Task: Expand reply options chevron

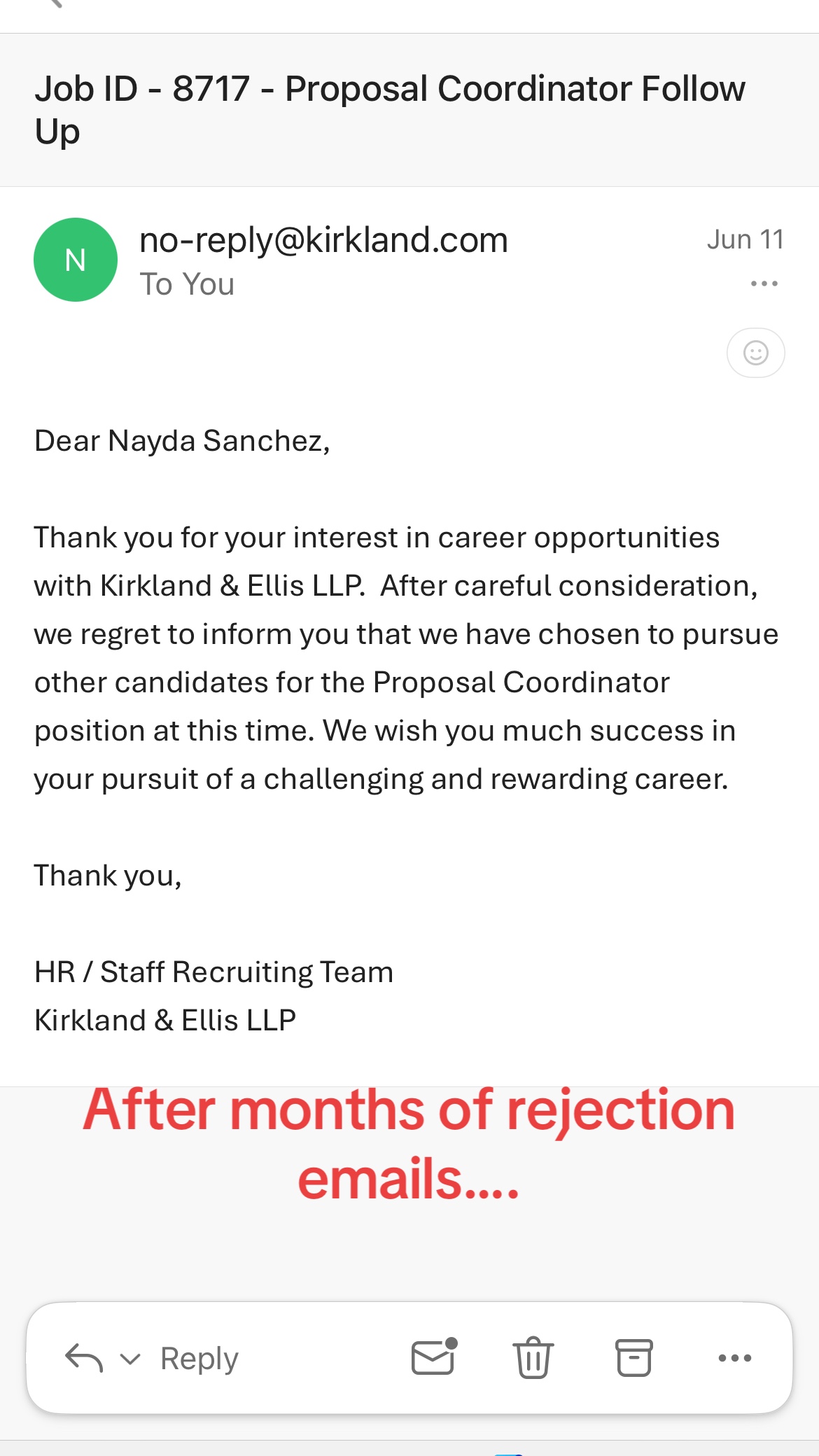Action: [x=130, y=1359]
